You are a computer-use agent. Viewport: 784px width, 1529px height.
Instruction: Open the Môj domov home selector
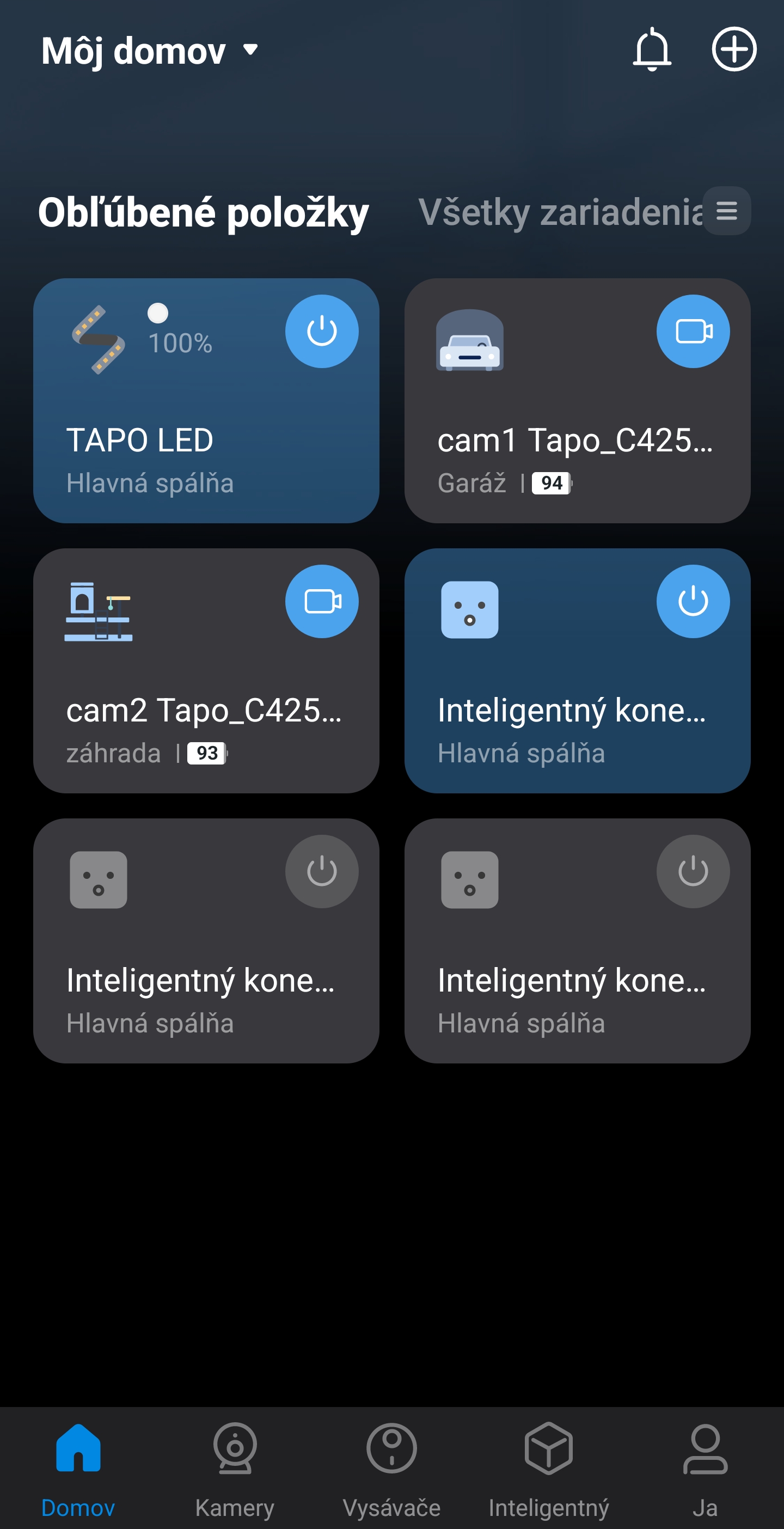(x=149, y=51)
